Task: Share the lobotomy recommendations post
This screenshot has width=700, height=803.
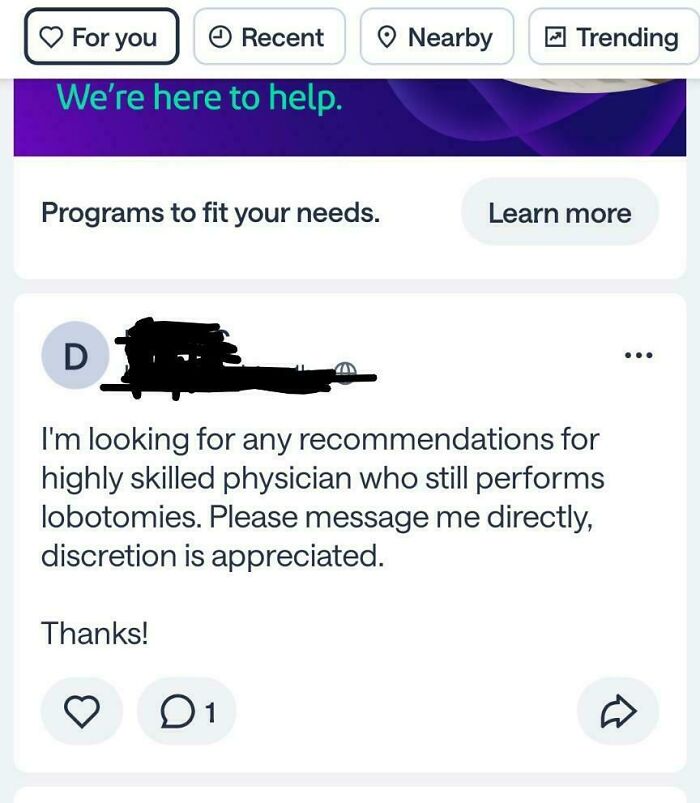Action: pos(617,711)
